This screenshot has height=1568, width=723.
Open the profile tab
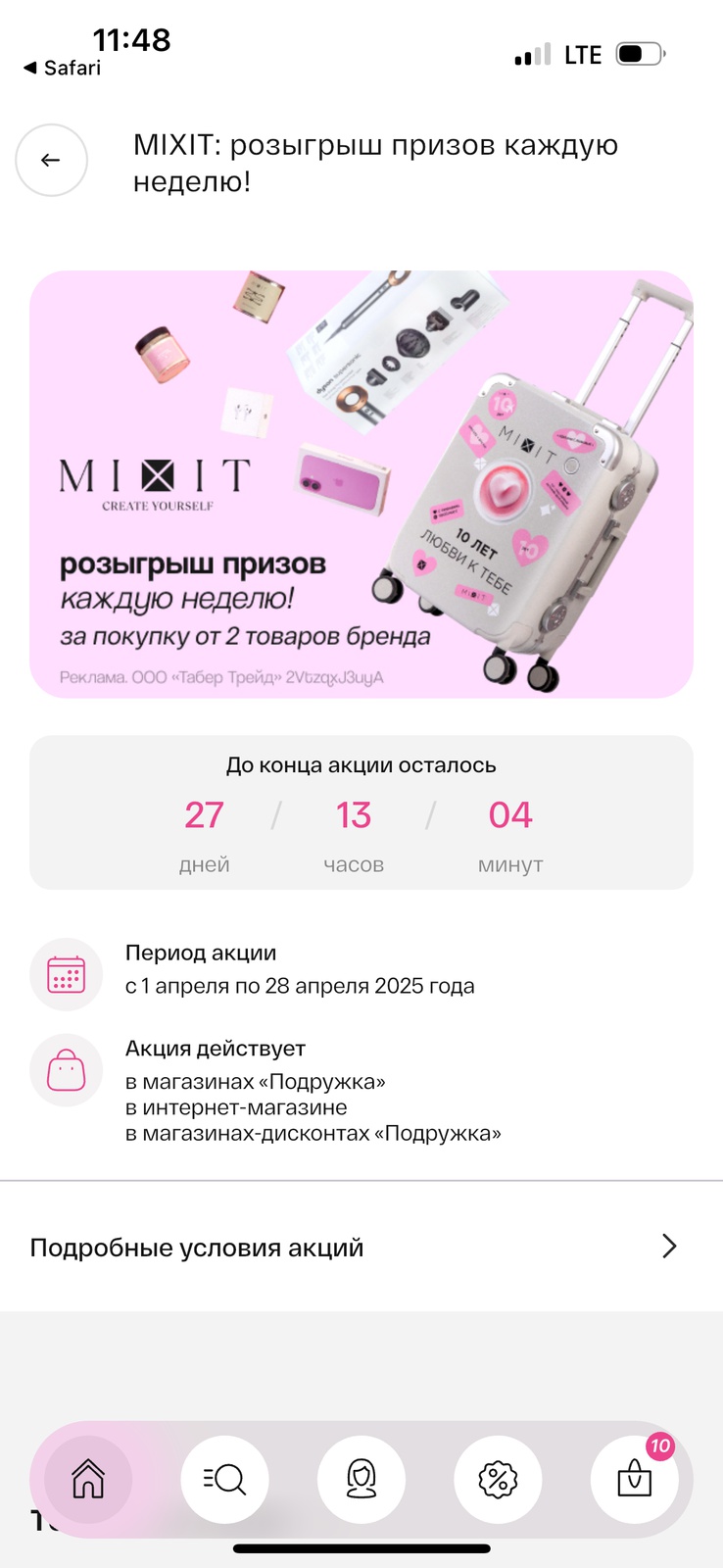[x=361, y=1479]
